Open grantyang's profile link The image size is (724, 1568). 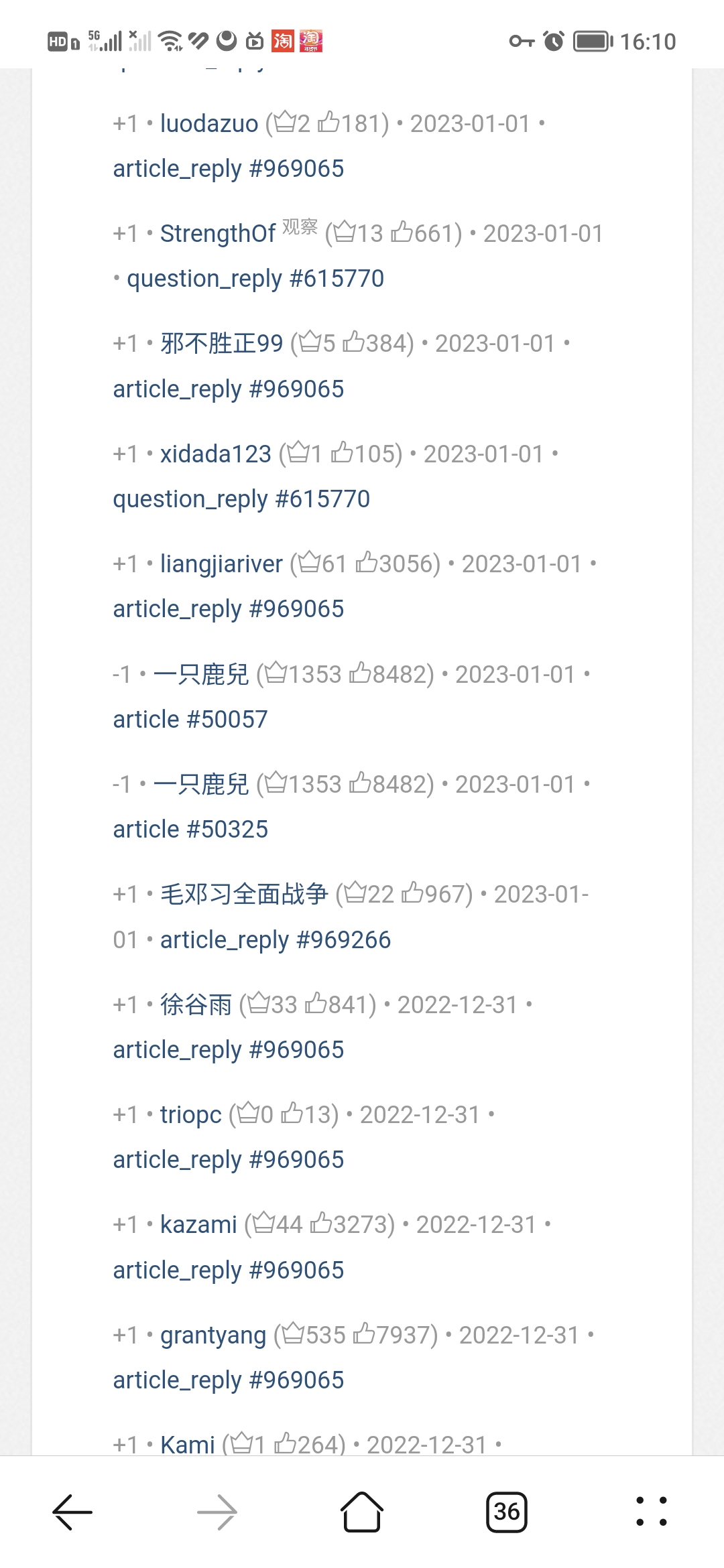(x=213, y=1335)
